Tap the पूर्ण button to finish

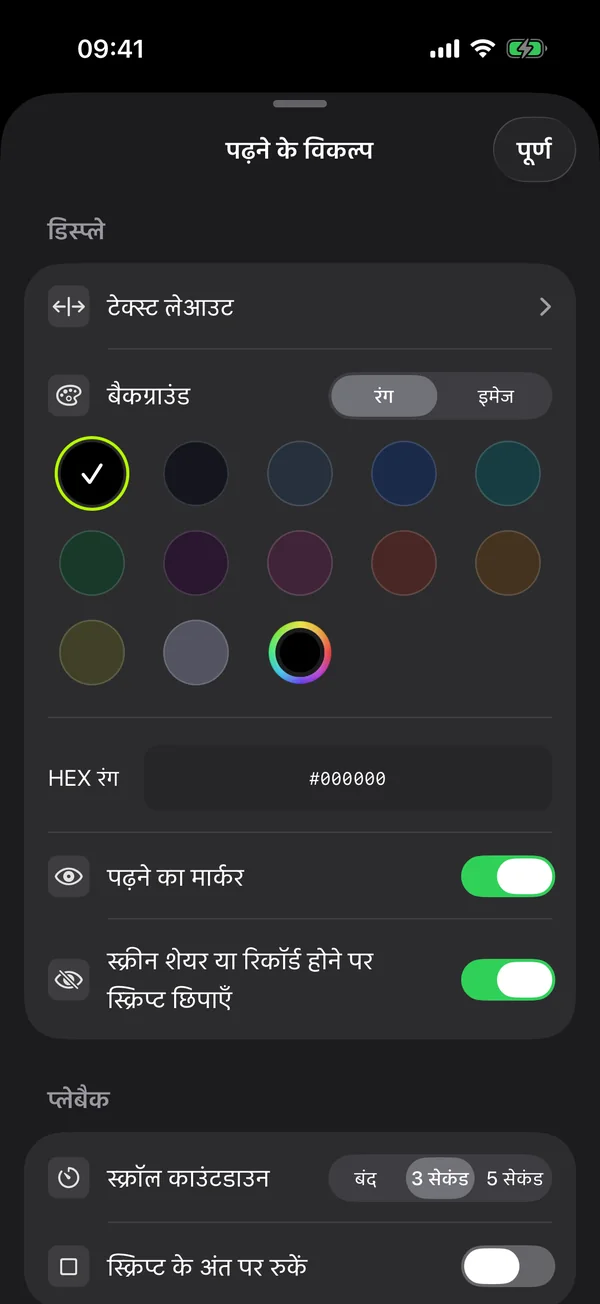tap(534, 150)
